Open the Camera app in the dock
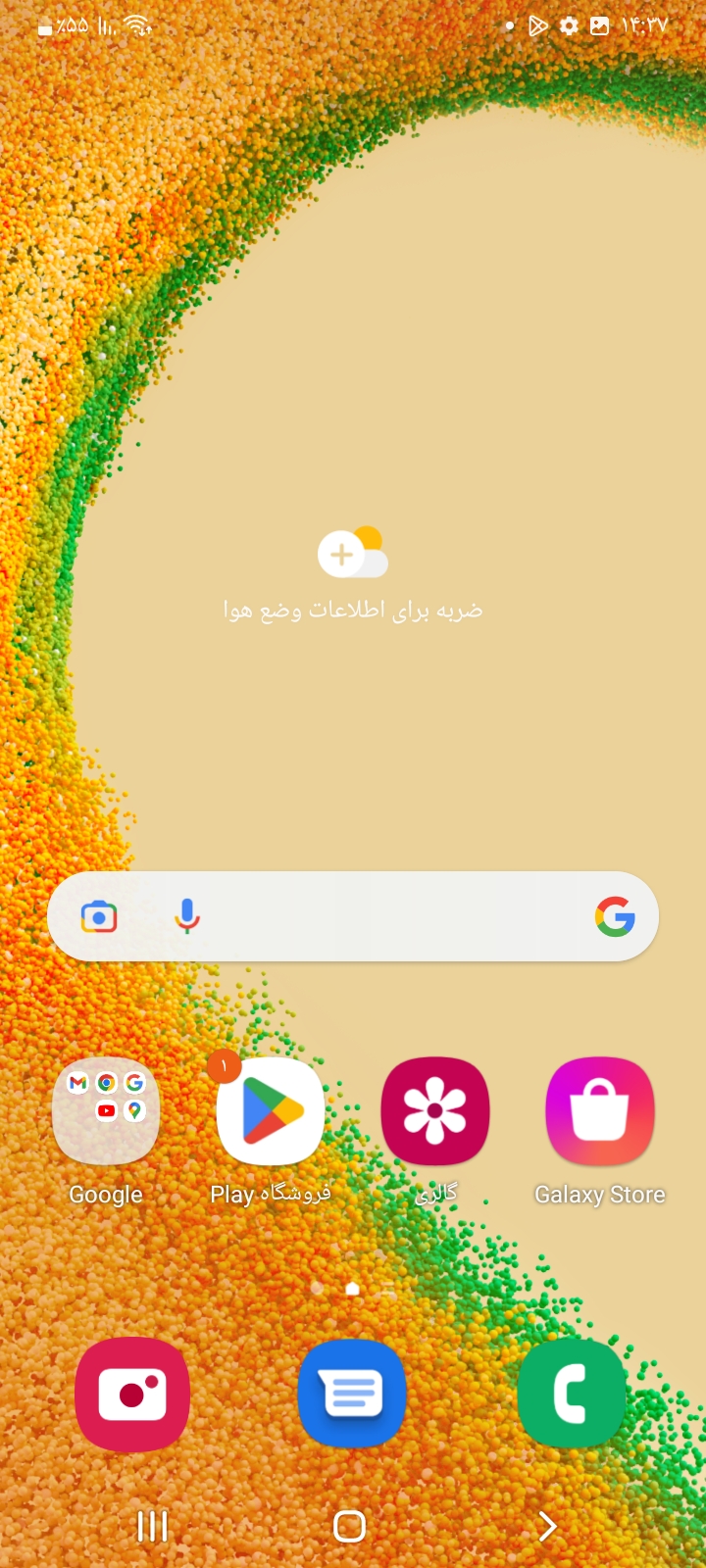 pyautogui.click(x=132, y=1394)
